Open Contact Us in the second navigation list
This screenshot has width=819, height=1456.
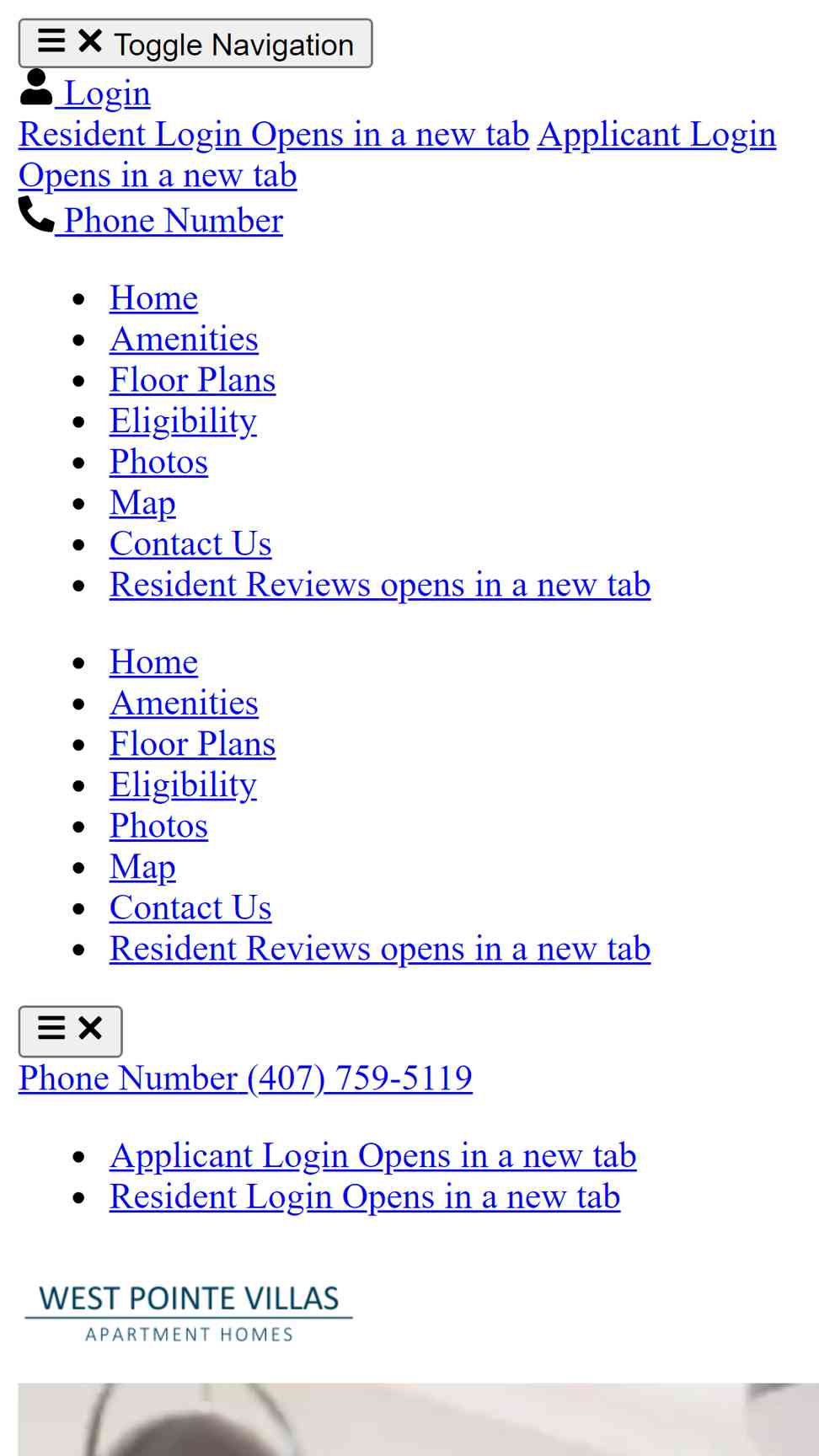190,907
